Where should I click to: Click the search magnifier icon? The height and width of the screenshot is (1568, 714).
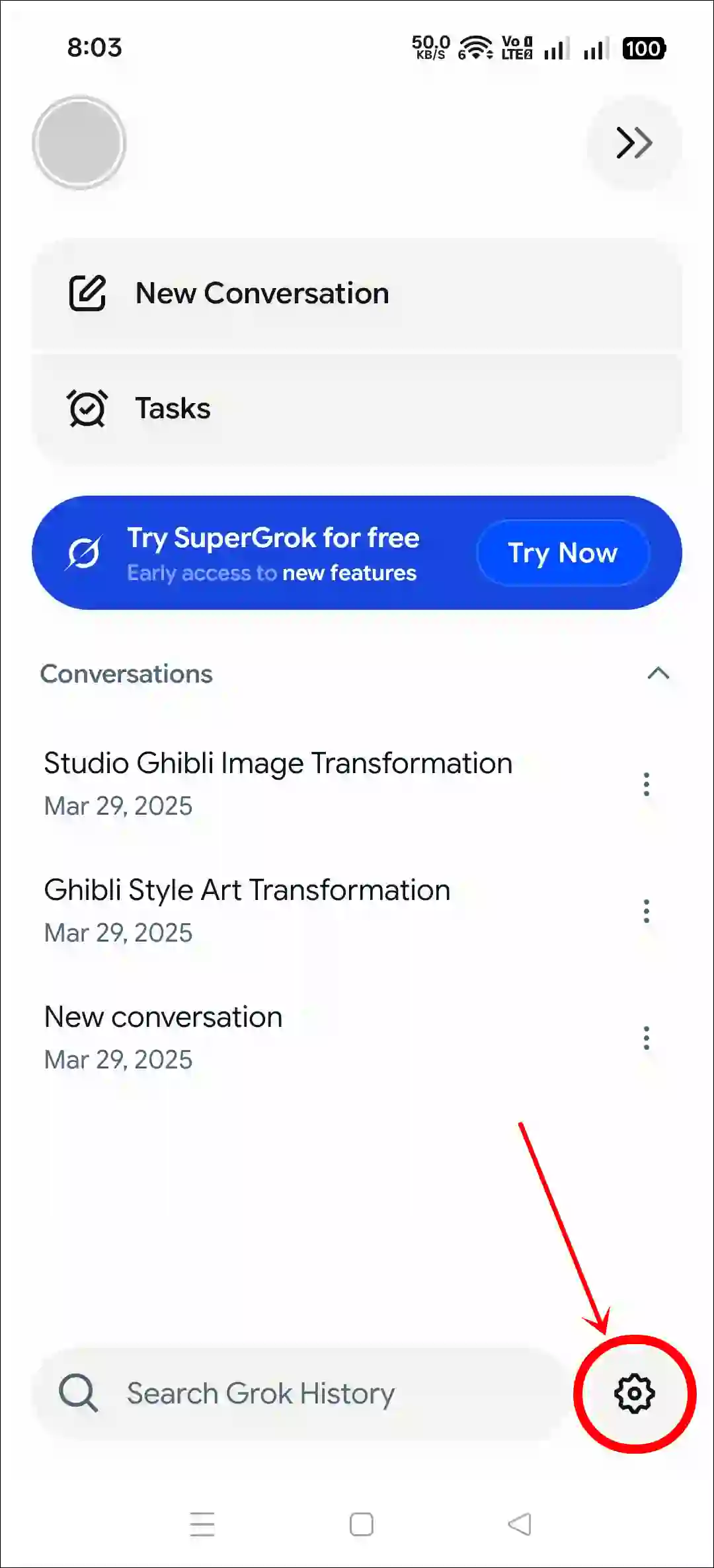tap(77, 1393)
